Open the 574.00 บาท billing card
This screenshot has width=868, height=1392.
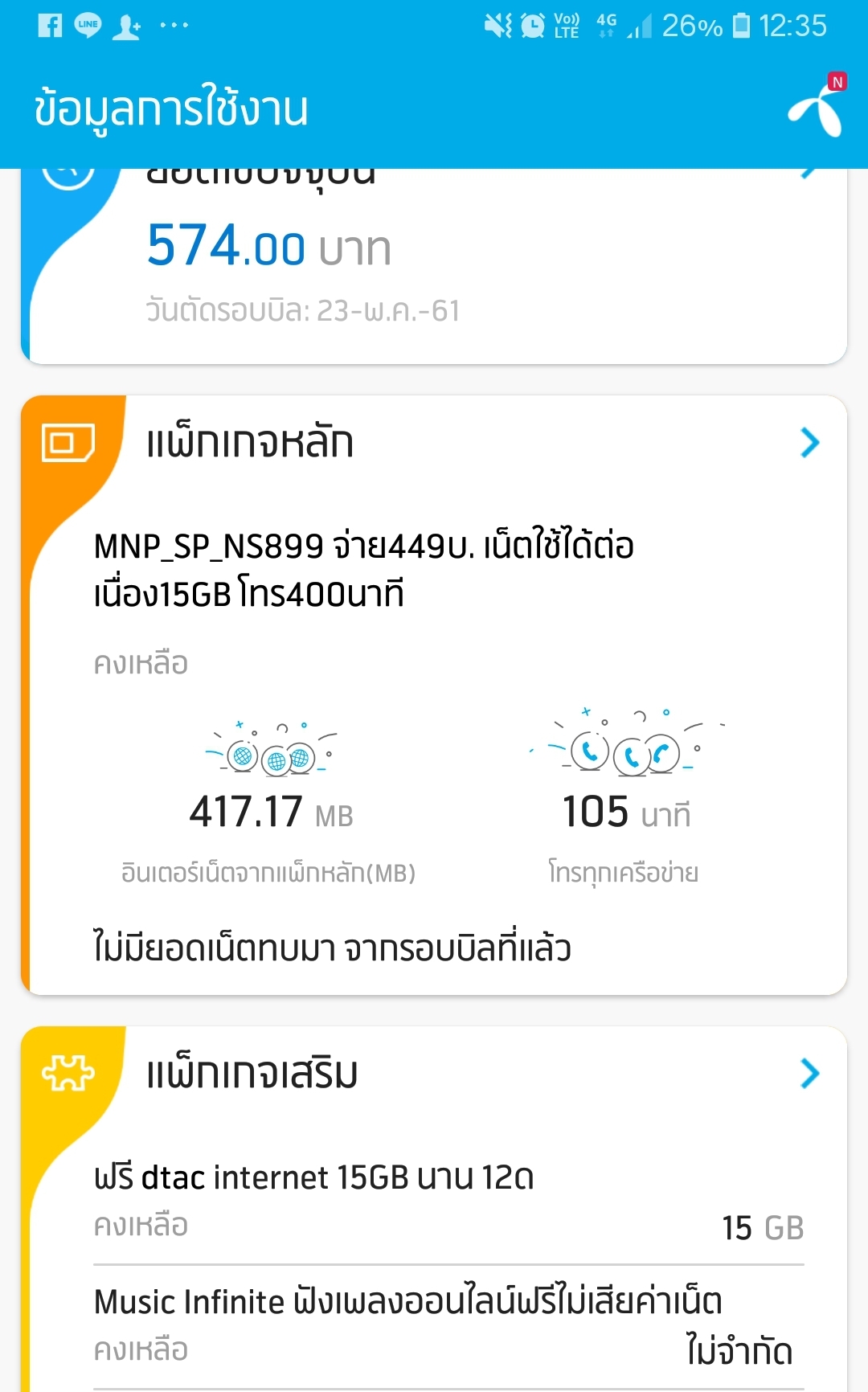434,265
